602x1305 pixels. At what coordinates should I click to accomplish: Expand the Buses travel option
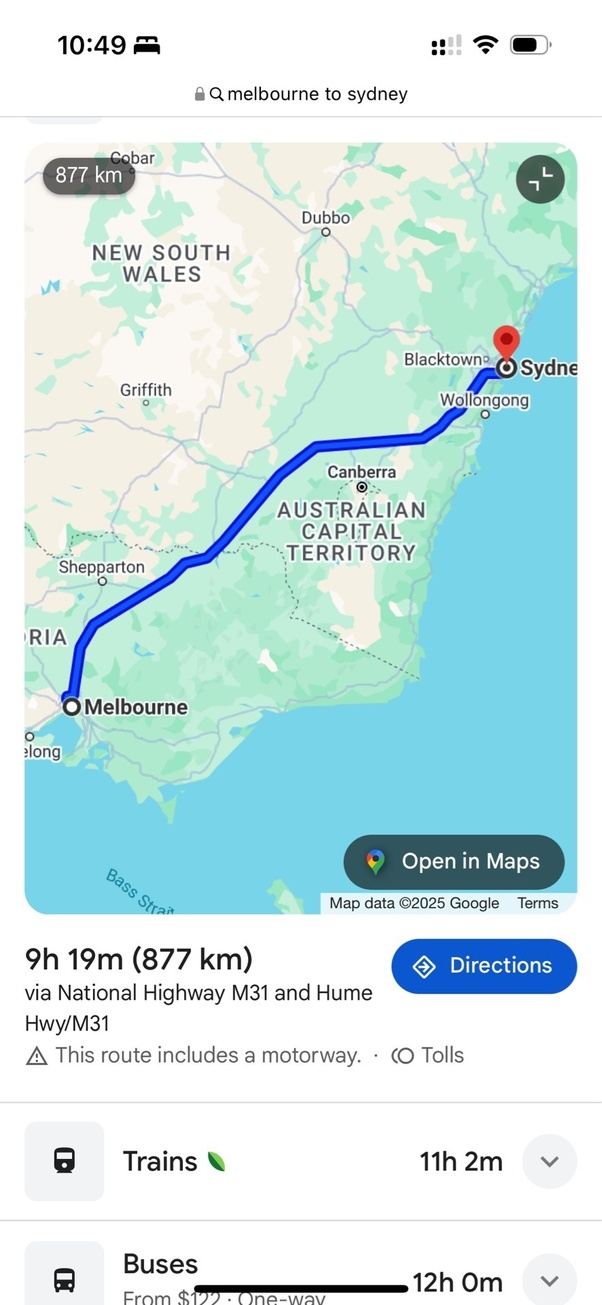[x=549, y=1280]
